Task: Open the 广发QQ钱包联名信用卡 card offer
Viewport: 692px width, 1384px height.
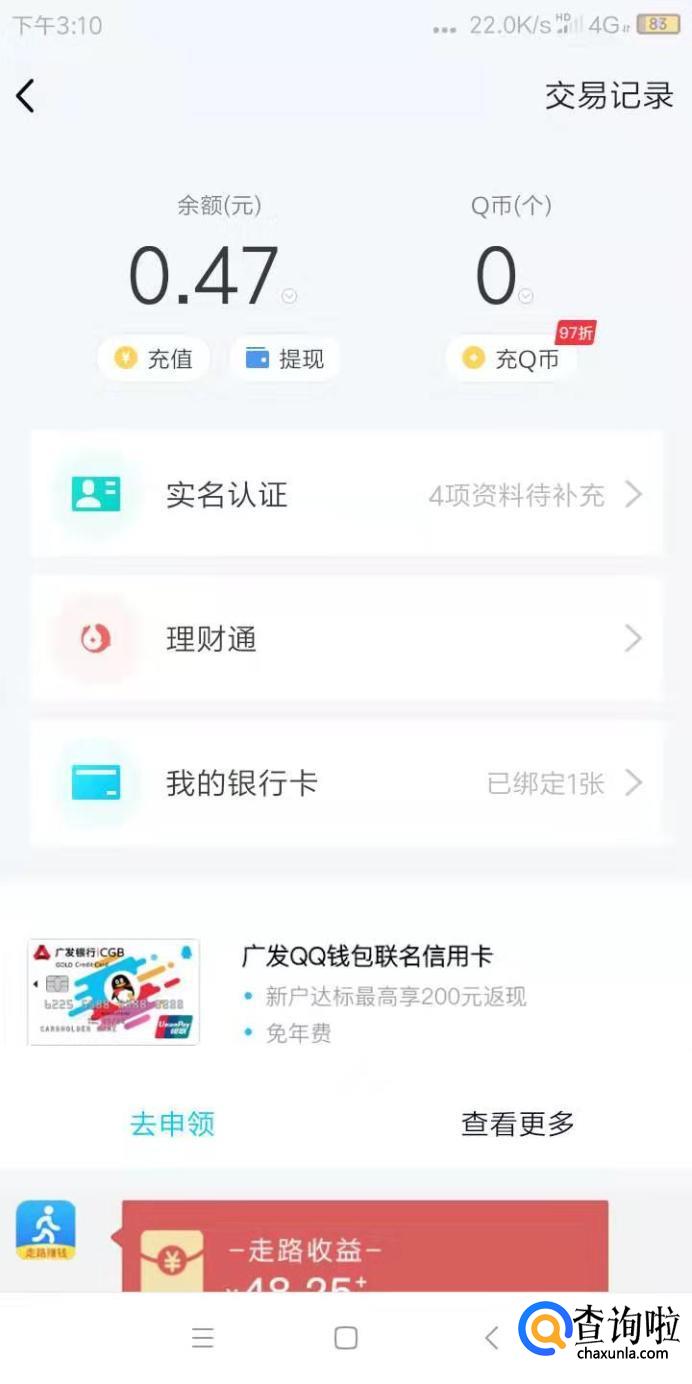Action: 366,957
